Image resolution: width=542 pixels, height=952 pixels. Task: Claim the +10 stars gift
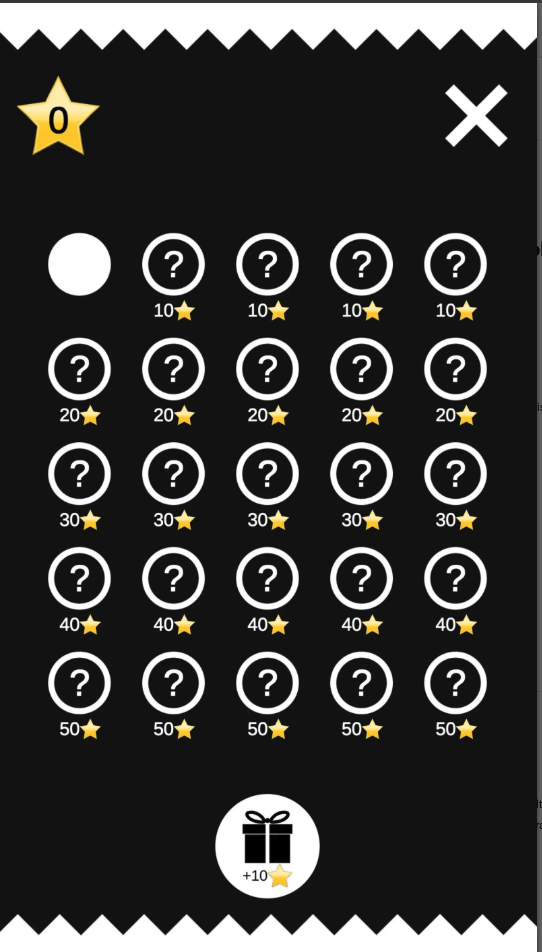267,846
